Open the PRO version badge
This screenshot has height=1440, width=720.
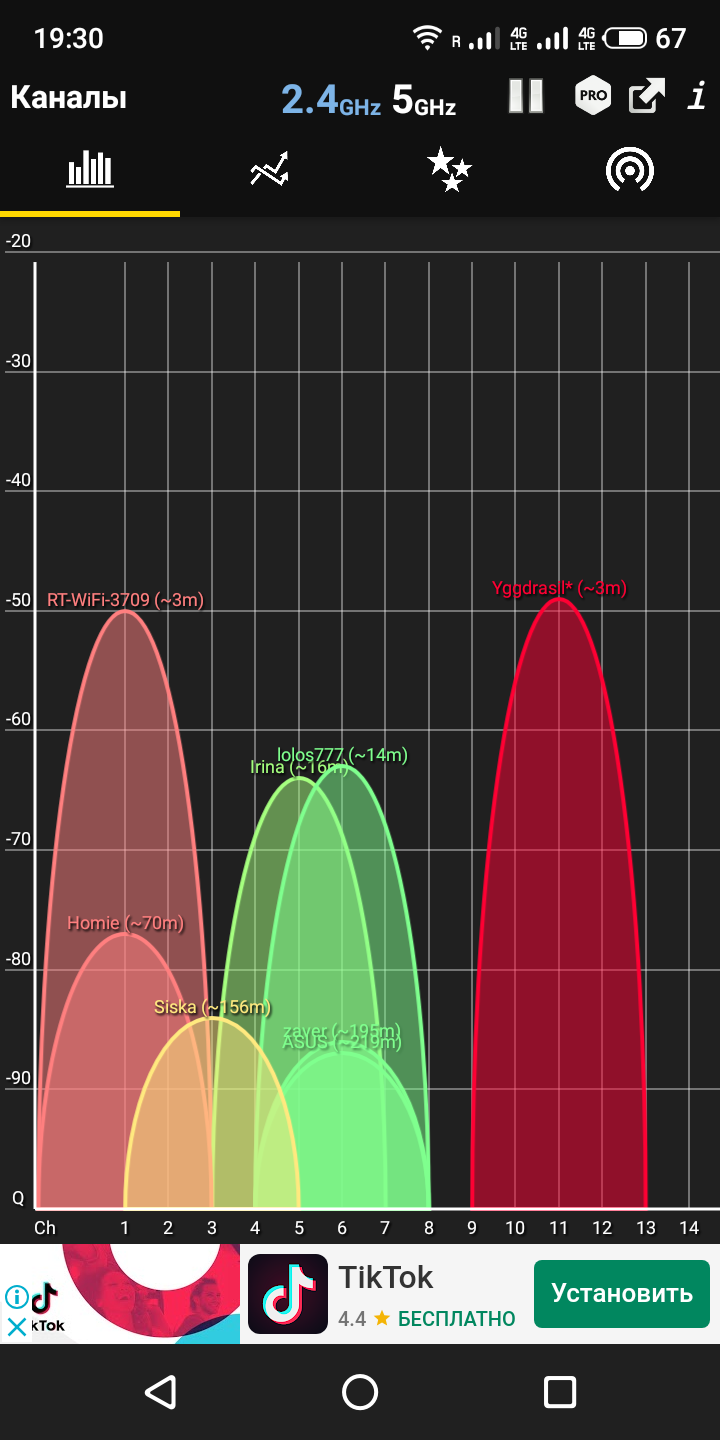(x=592, y=96)
